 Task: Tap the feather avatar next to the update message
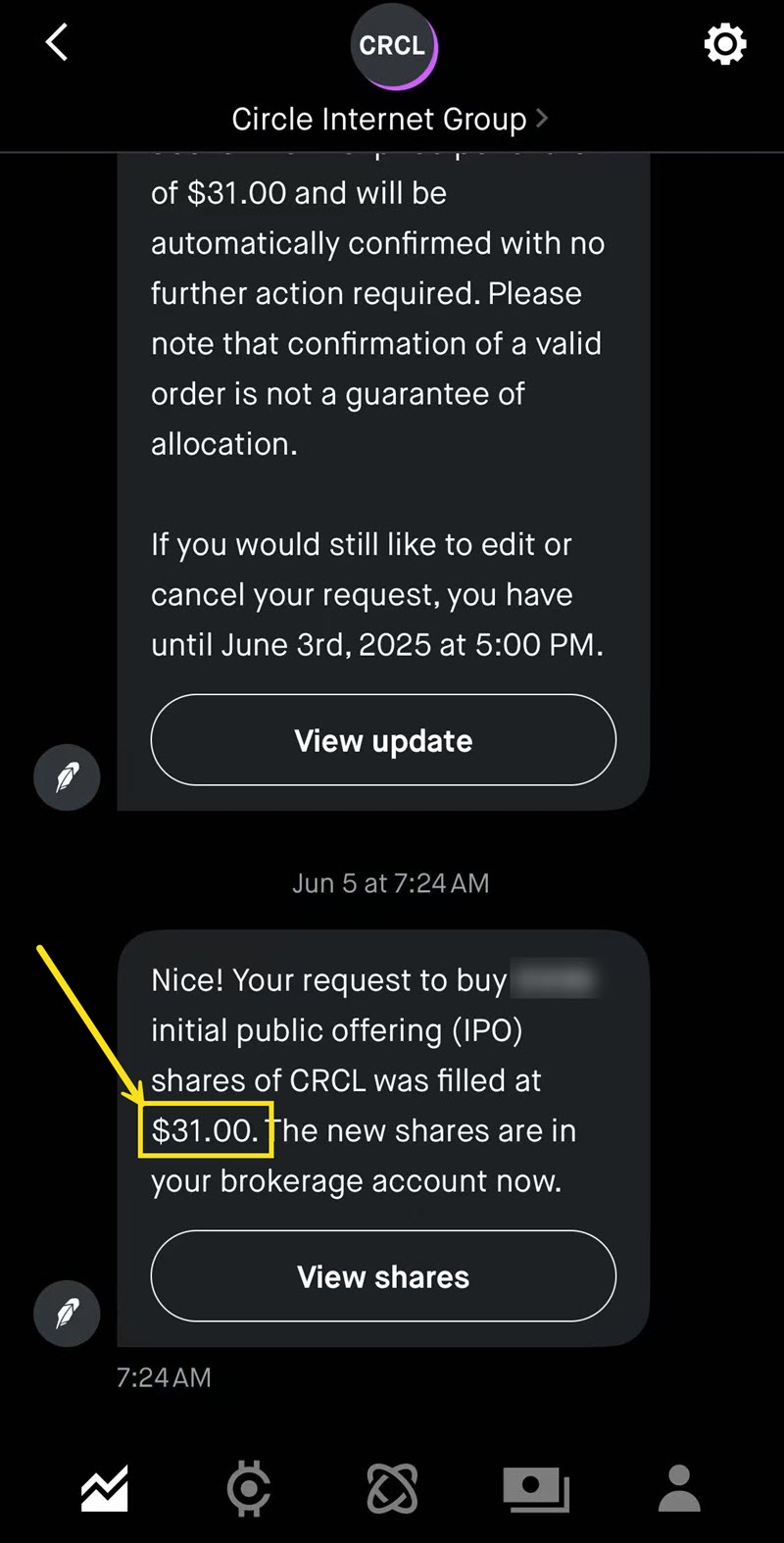pos(66,776)
